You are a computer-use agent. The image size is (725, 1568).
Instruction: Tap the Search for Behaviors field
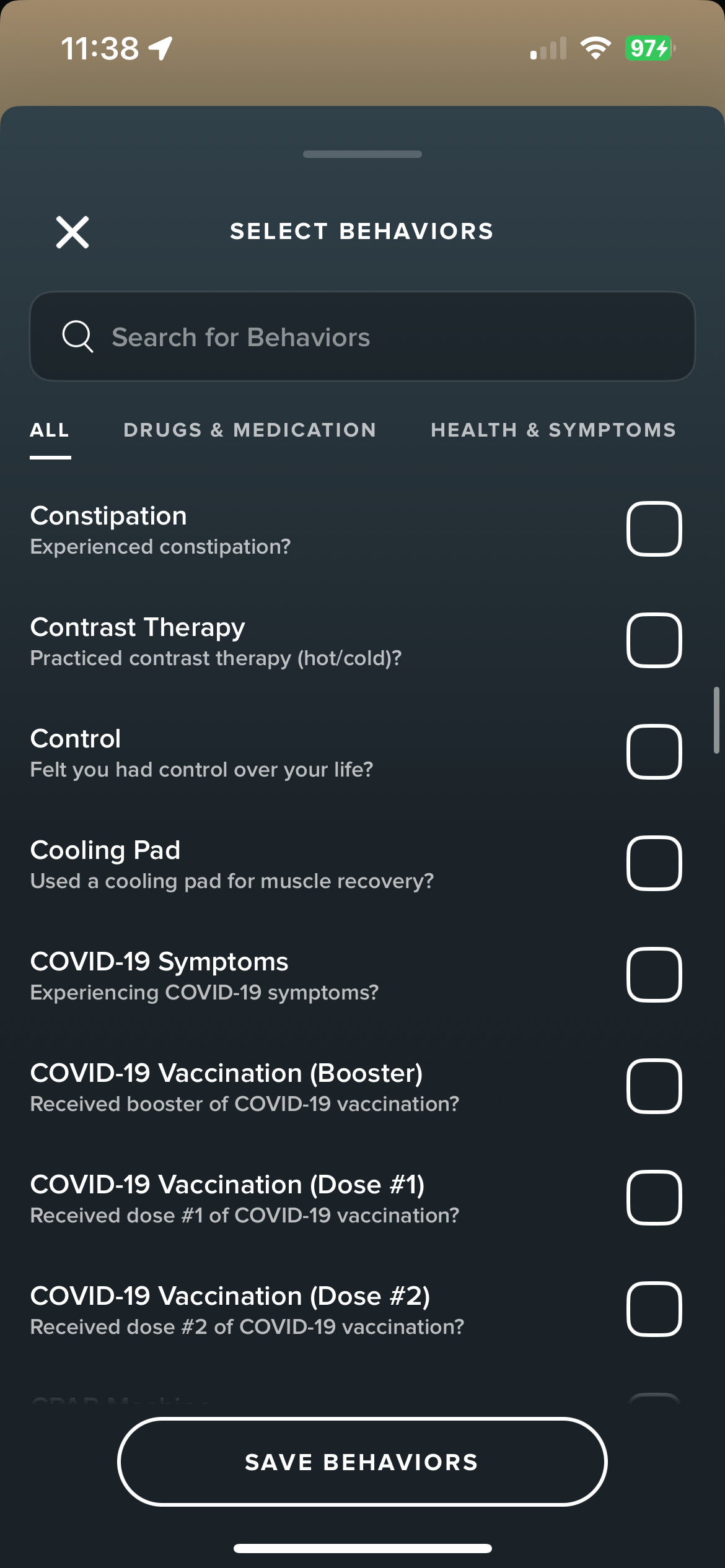tap(362, 336)
